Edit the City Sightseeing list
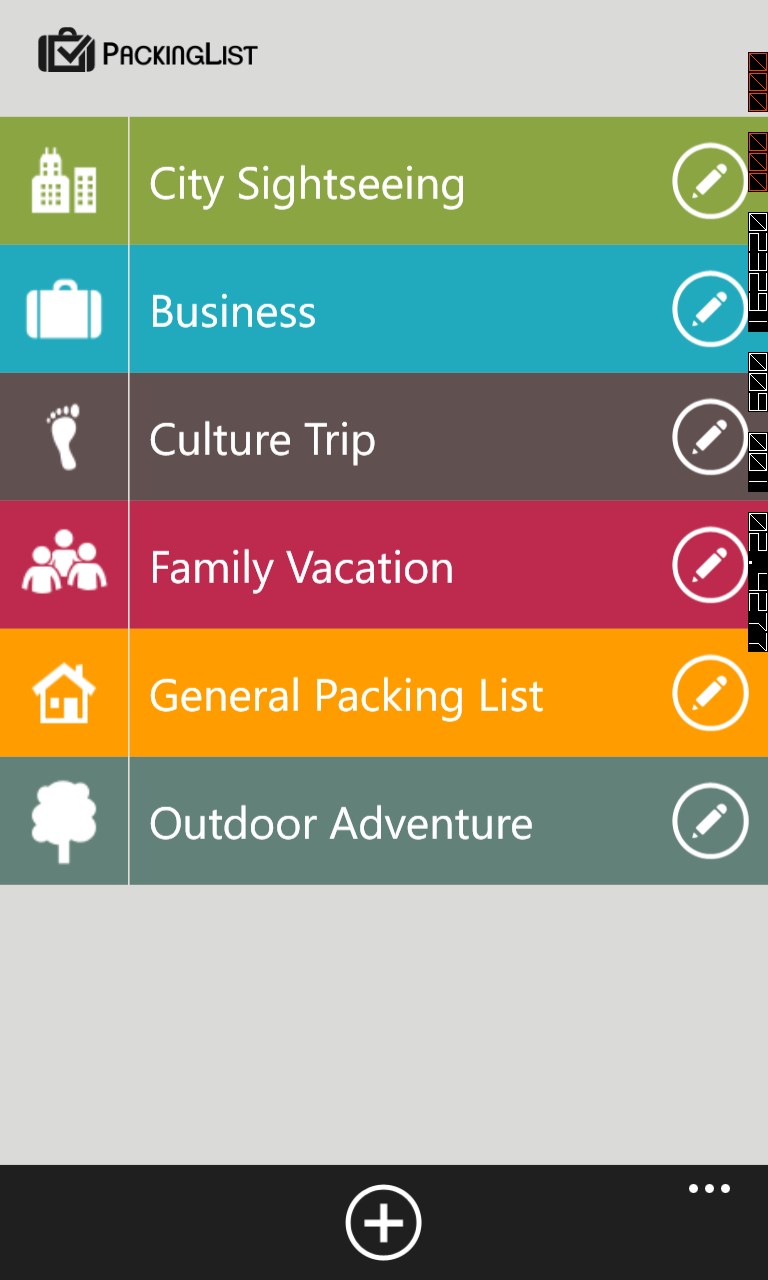The image size is (768, 1280). [x=710, y=181]
